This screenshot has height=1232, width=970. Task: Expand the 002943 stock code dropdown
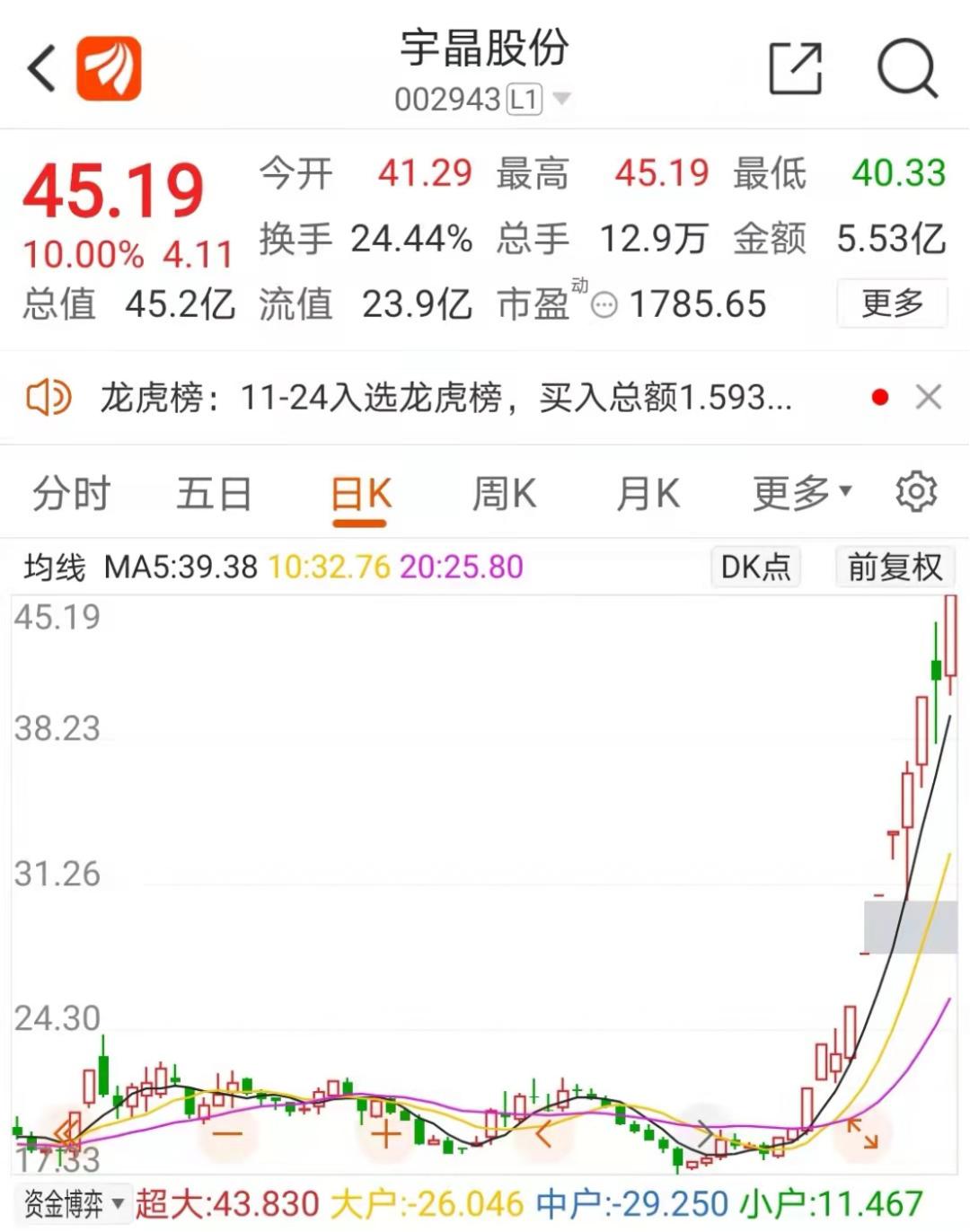click(561, 98)
